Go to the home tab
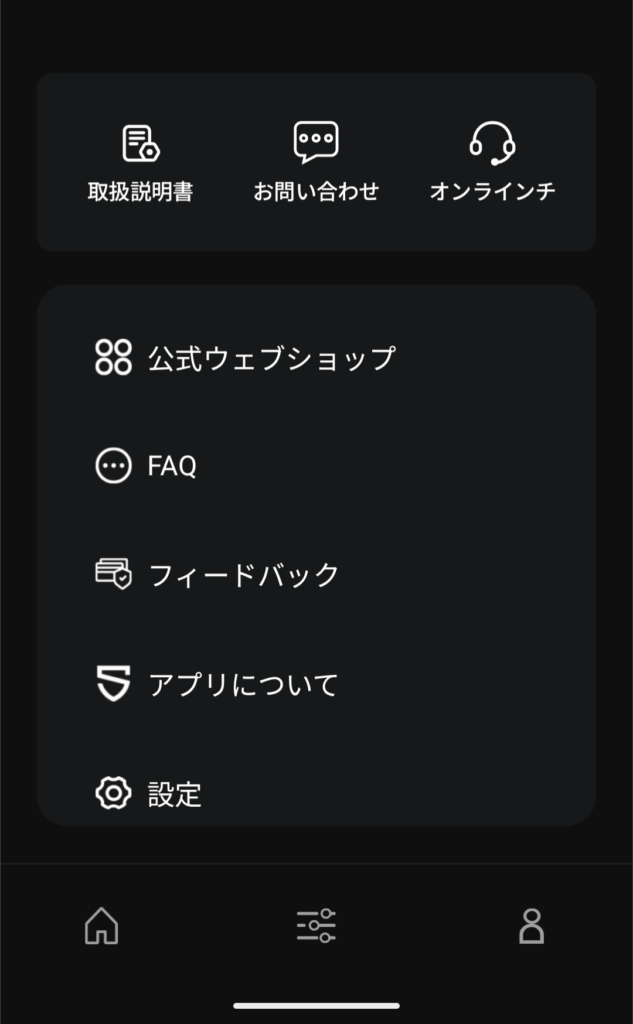633x1024 pixels. [x=101, y=926]
